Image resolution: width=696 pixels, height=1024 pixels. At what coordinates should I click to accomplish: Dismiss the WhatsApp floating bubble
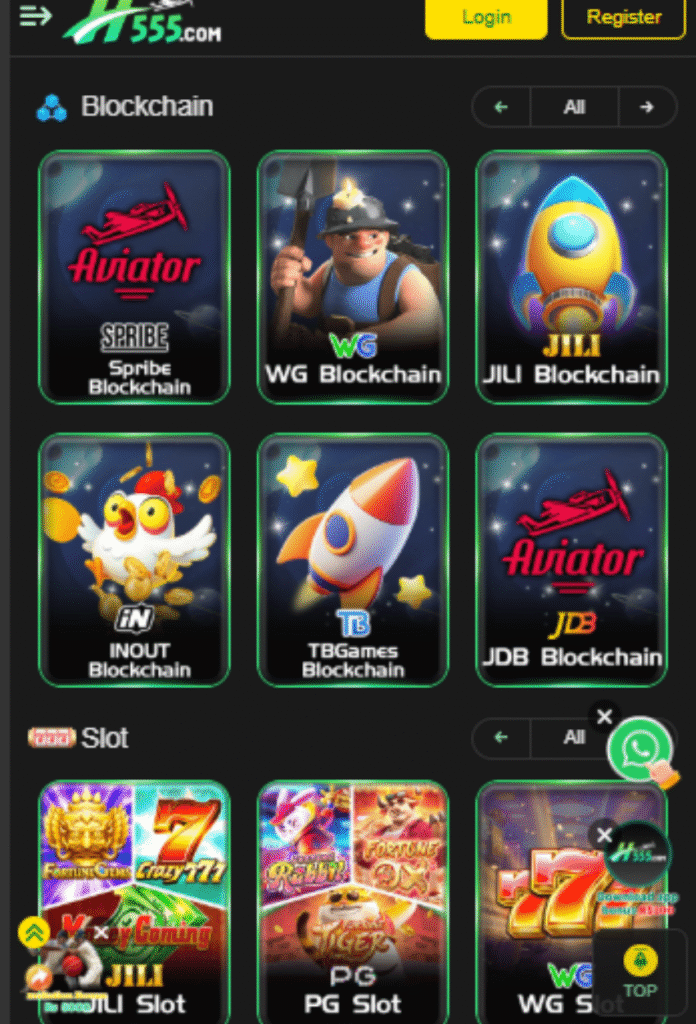604,716
